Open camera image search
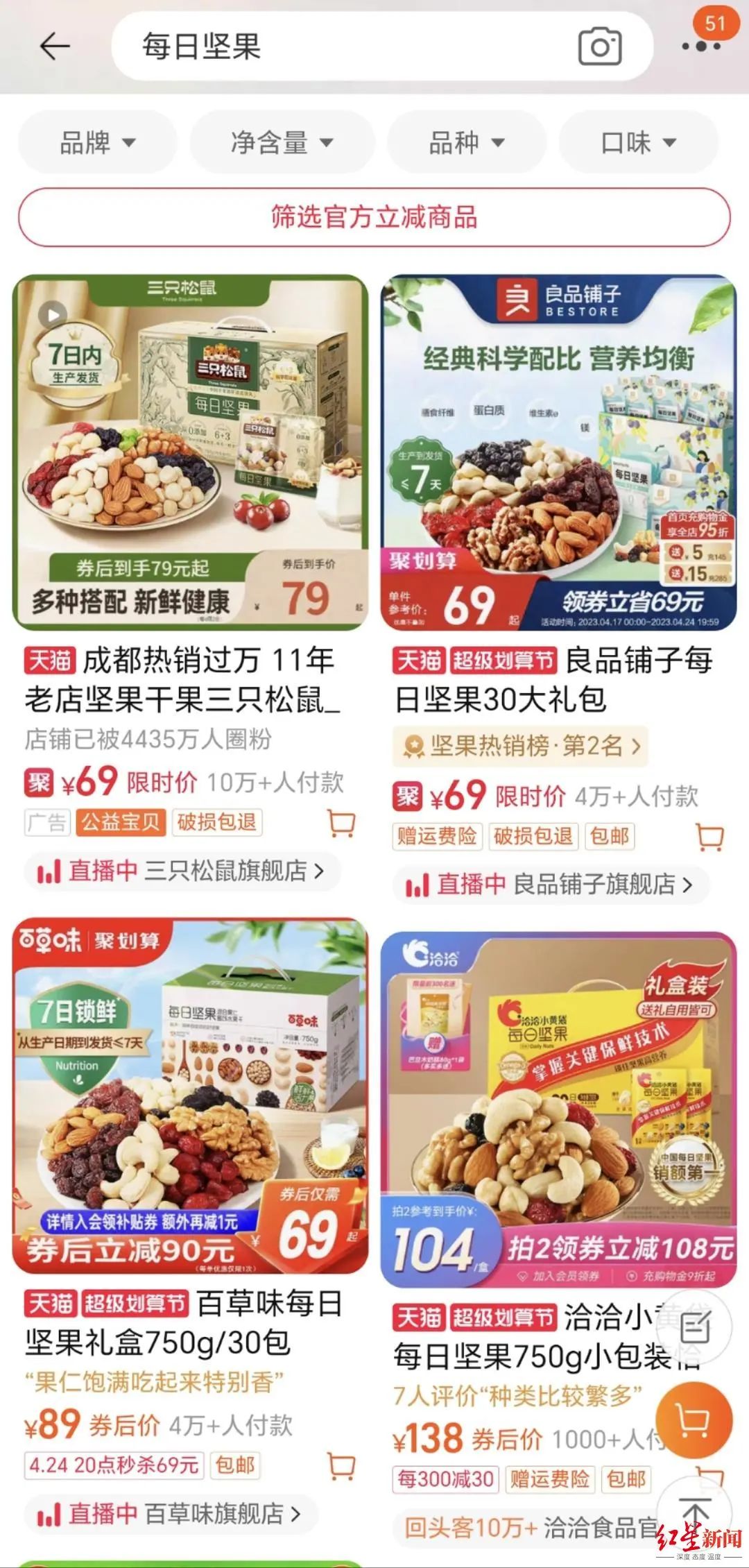 click(600, 47)
